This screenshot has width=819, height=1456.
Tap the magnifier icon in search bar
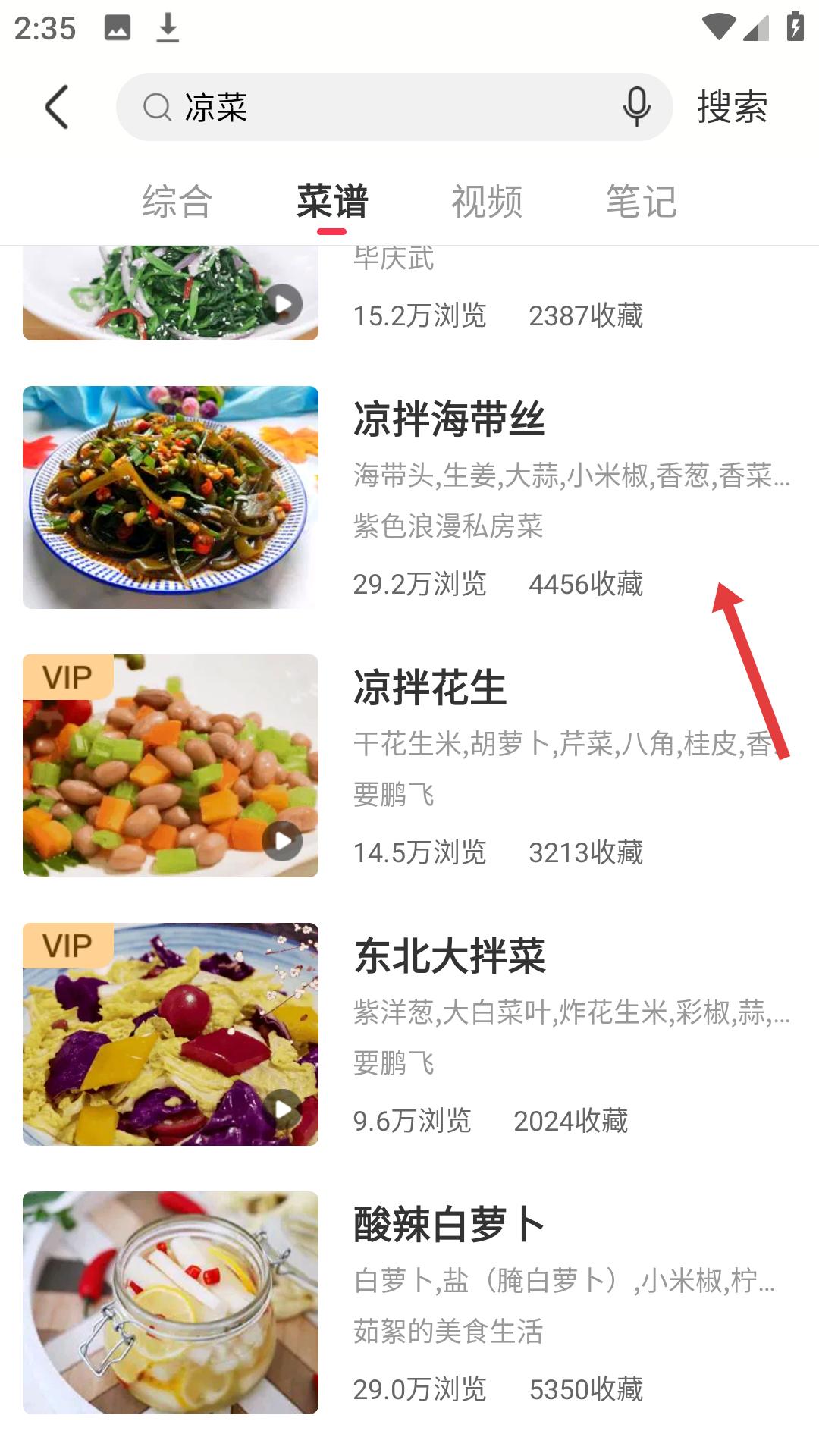[x=157, y=106]
